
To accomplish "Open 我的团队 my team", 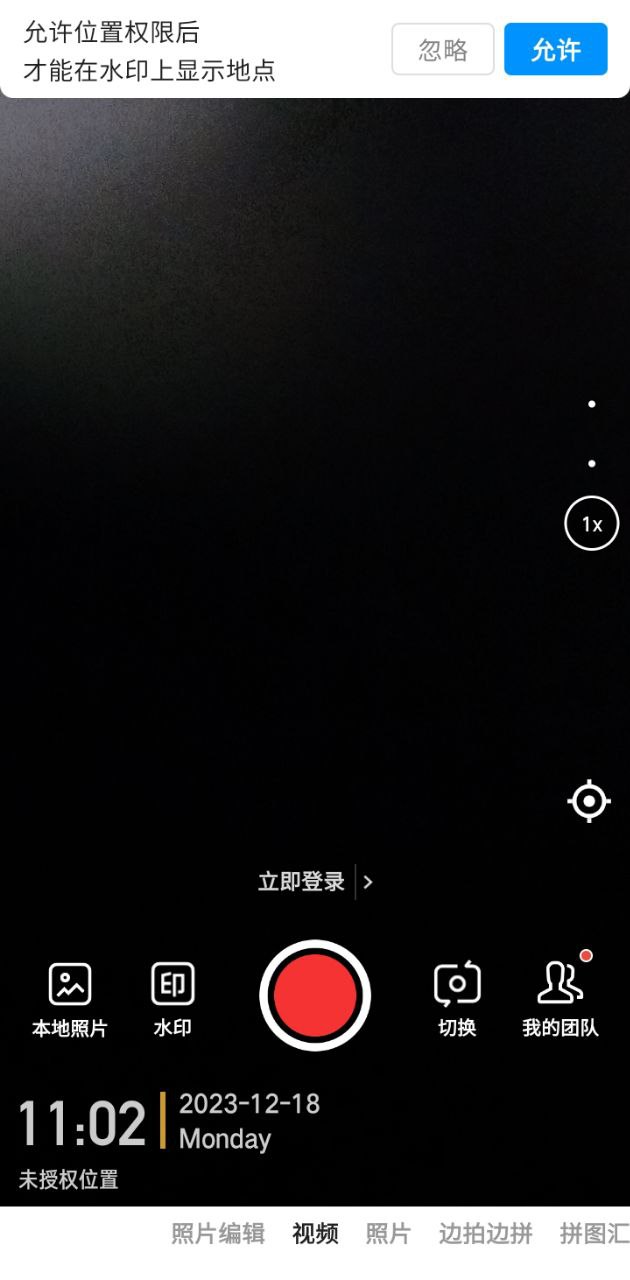I will pos(560,999).
